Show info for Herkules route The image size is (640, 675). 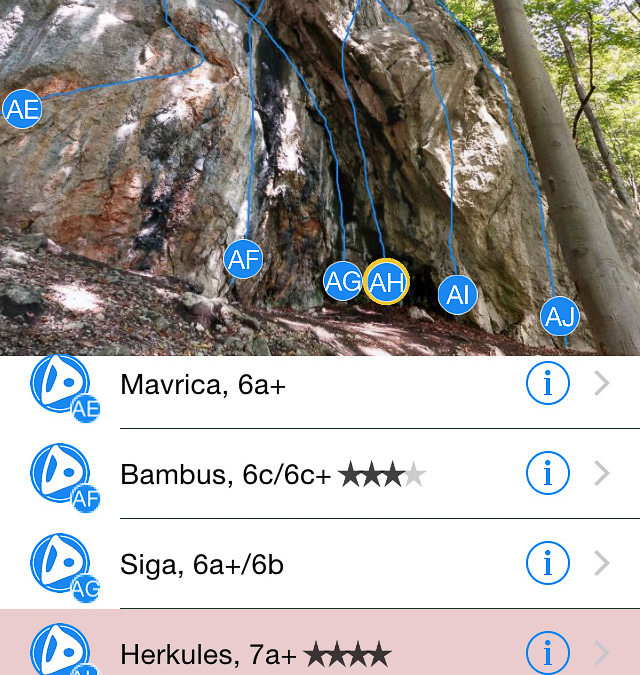[547, 654]
